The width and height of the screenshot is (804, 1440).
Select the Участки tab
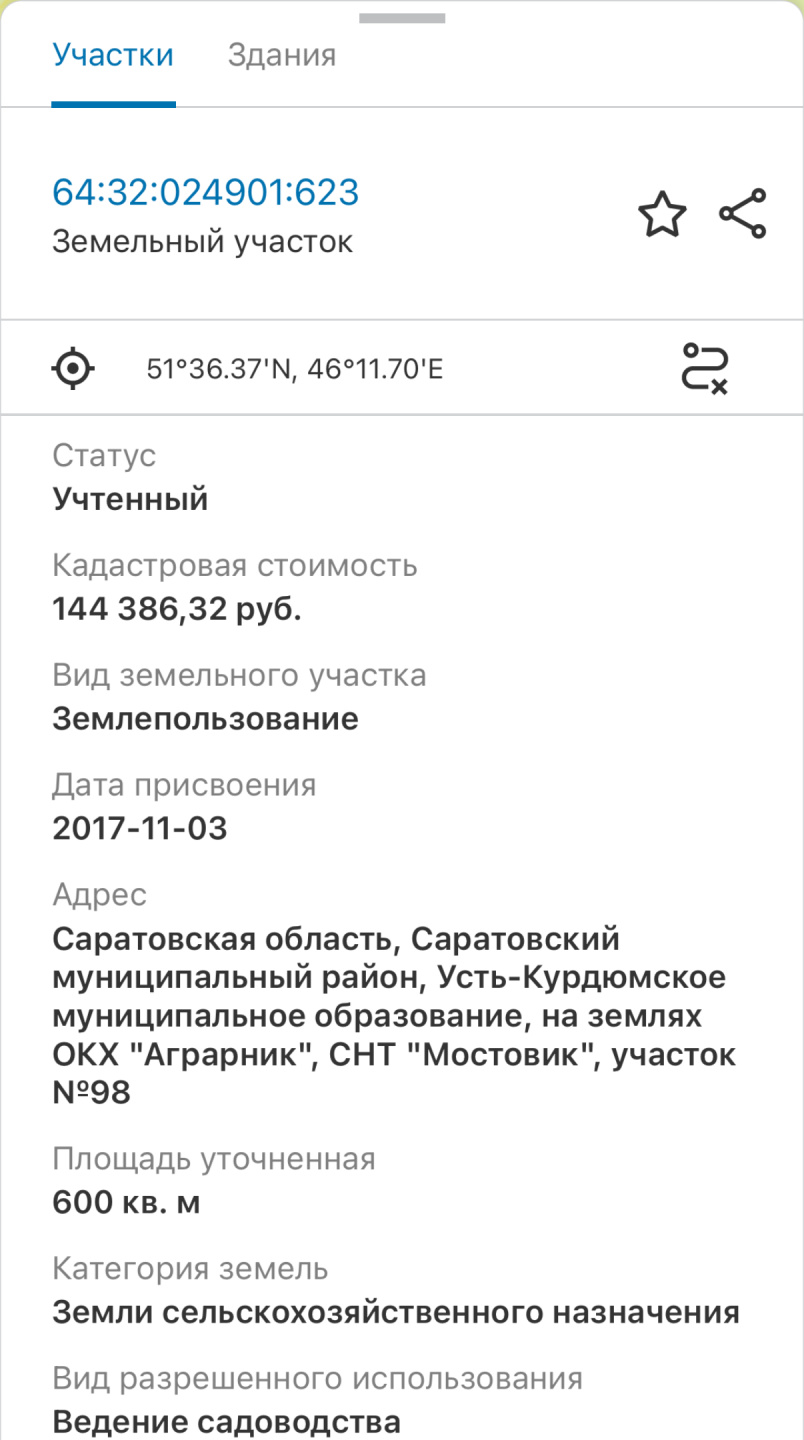tap(113, 55)
